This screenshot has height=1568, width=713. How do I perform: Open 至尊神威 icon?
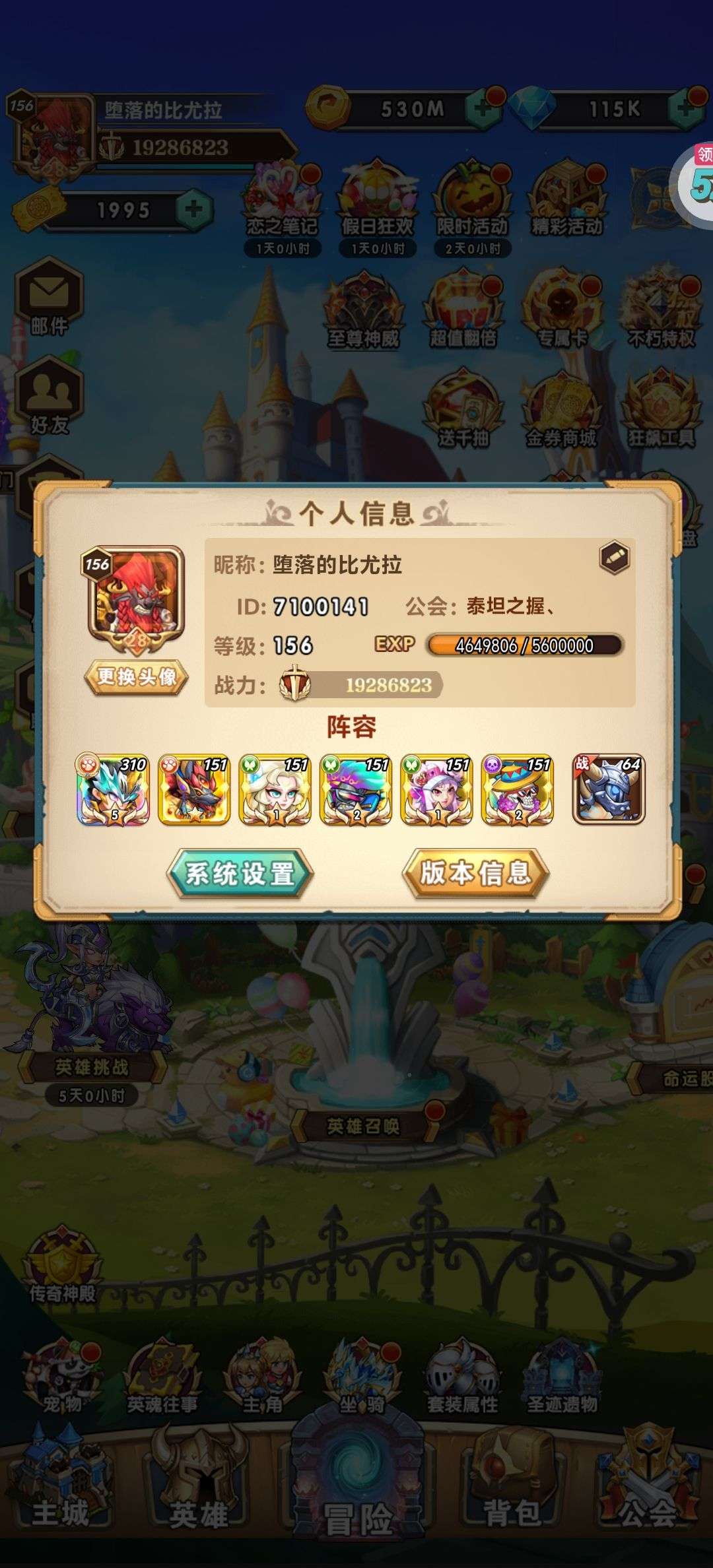[x=363, y=310]
